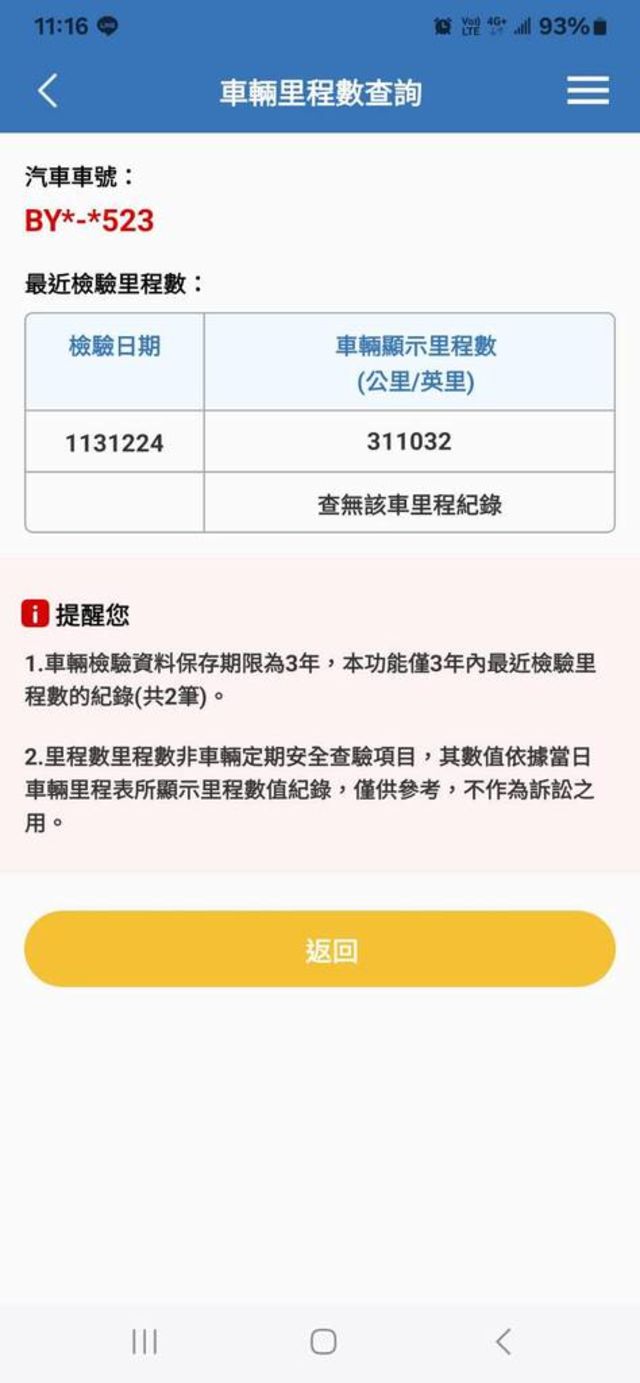Open recent apps from navigation bar
This screenshot has height=1383, width=640.
click(x=144, y=1341)
